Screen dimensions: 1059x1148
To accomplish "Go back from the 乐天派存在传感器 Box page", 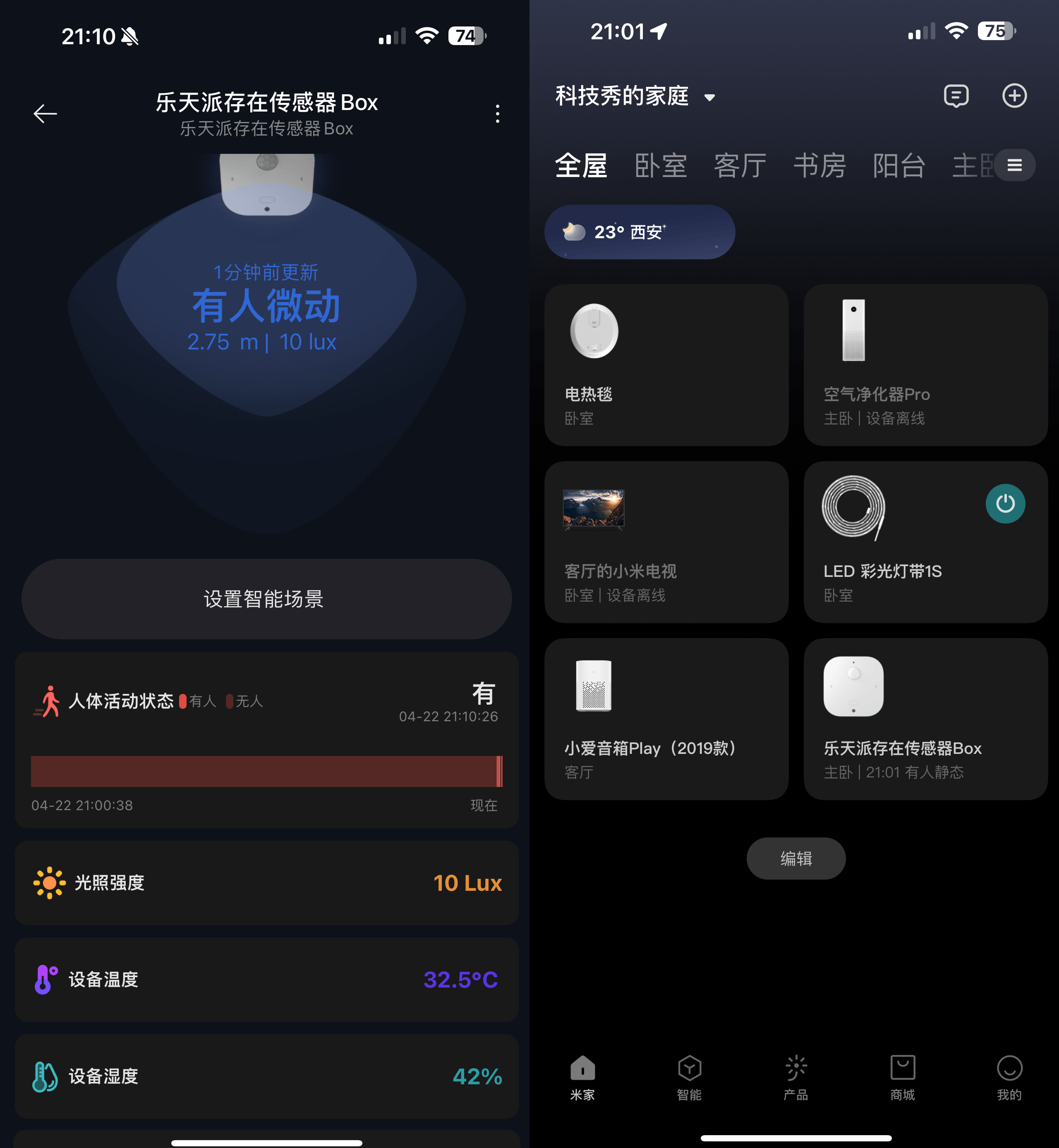I will pyautogui.click(x=45, y=114).
